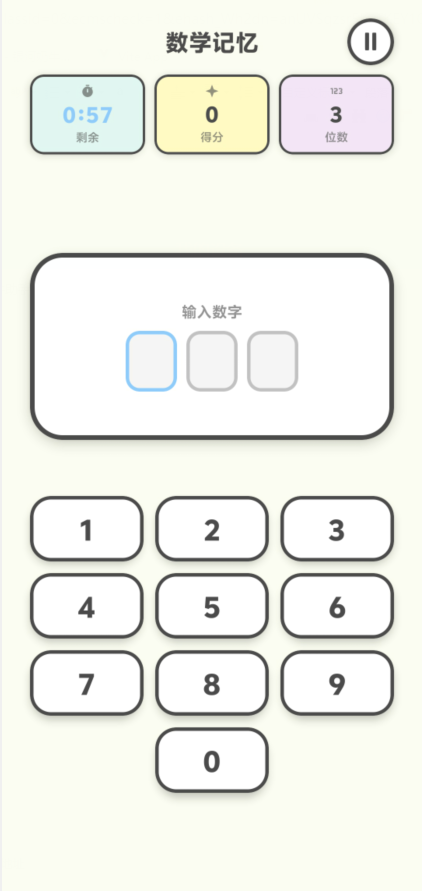Screen dimensions: 422x891
Task: Enter digit 6
Action: tap(337, 606)
